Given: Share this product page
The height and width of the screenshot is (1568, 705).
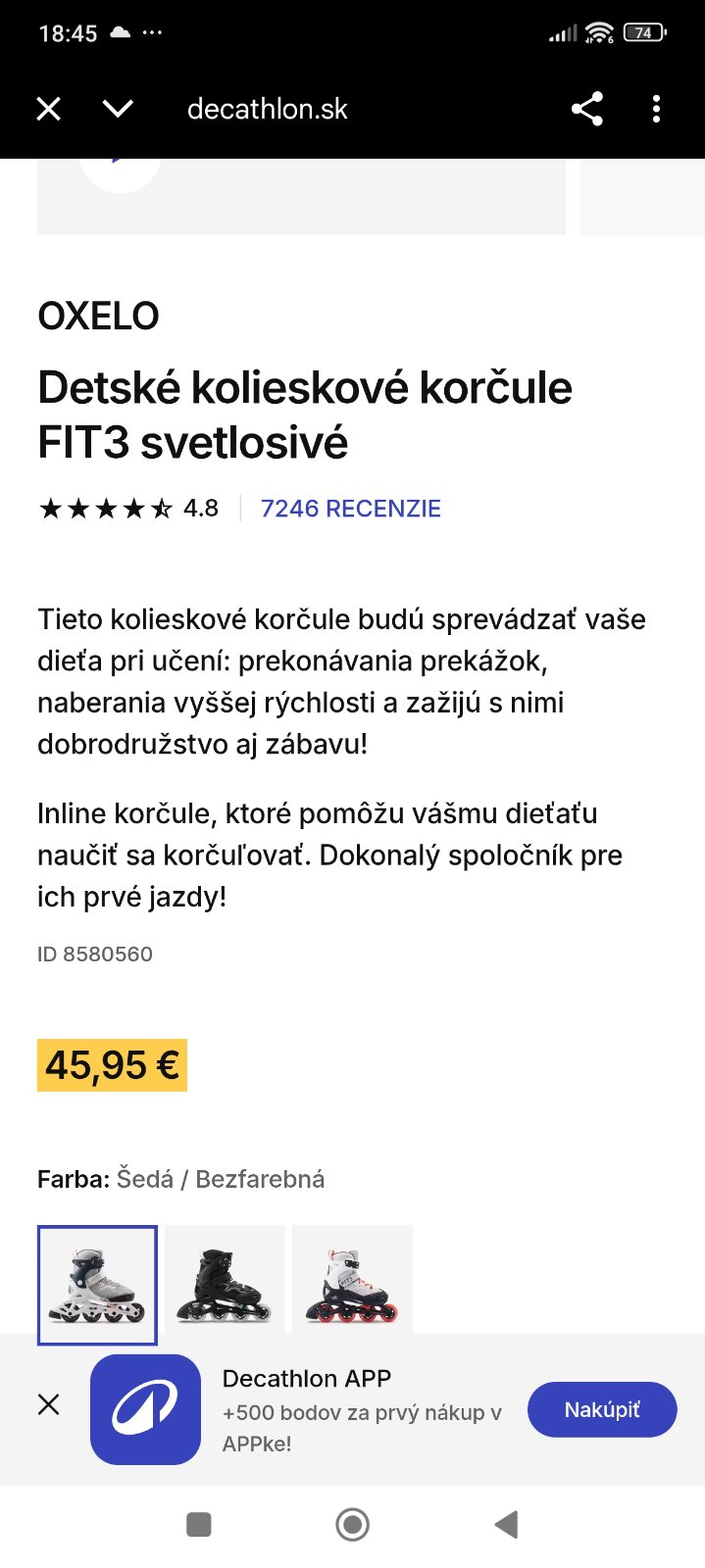Looking at the screenshot, I should (587, 109).
